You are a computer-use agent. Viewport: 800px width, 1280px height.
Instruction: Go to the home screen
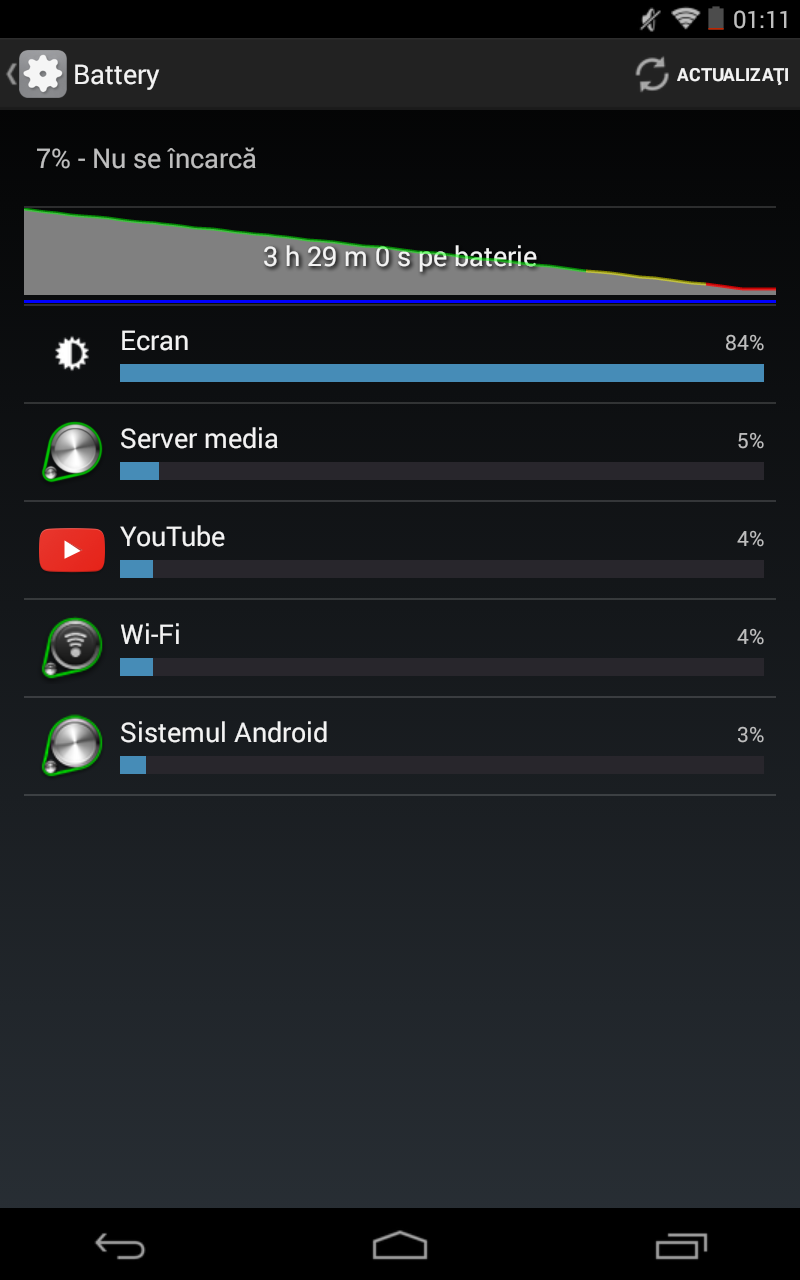[x=400, y=1245]
